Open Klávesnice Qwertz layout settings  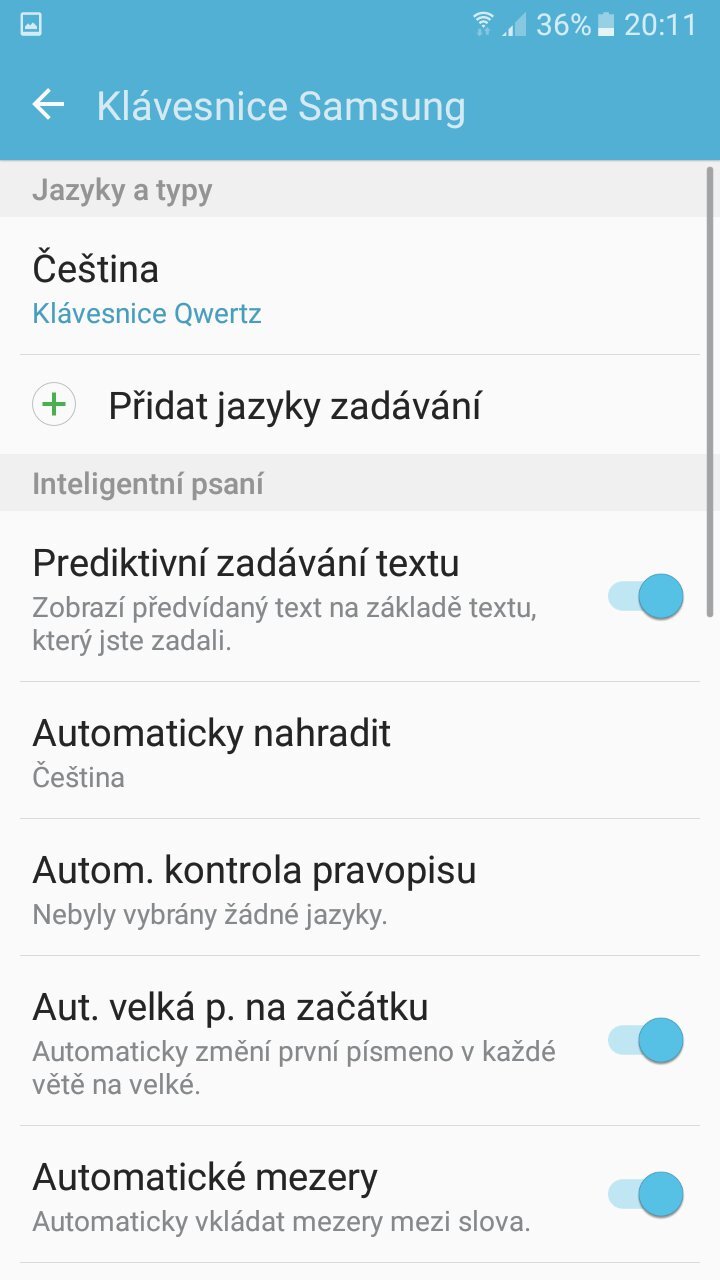(147, 313)
